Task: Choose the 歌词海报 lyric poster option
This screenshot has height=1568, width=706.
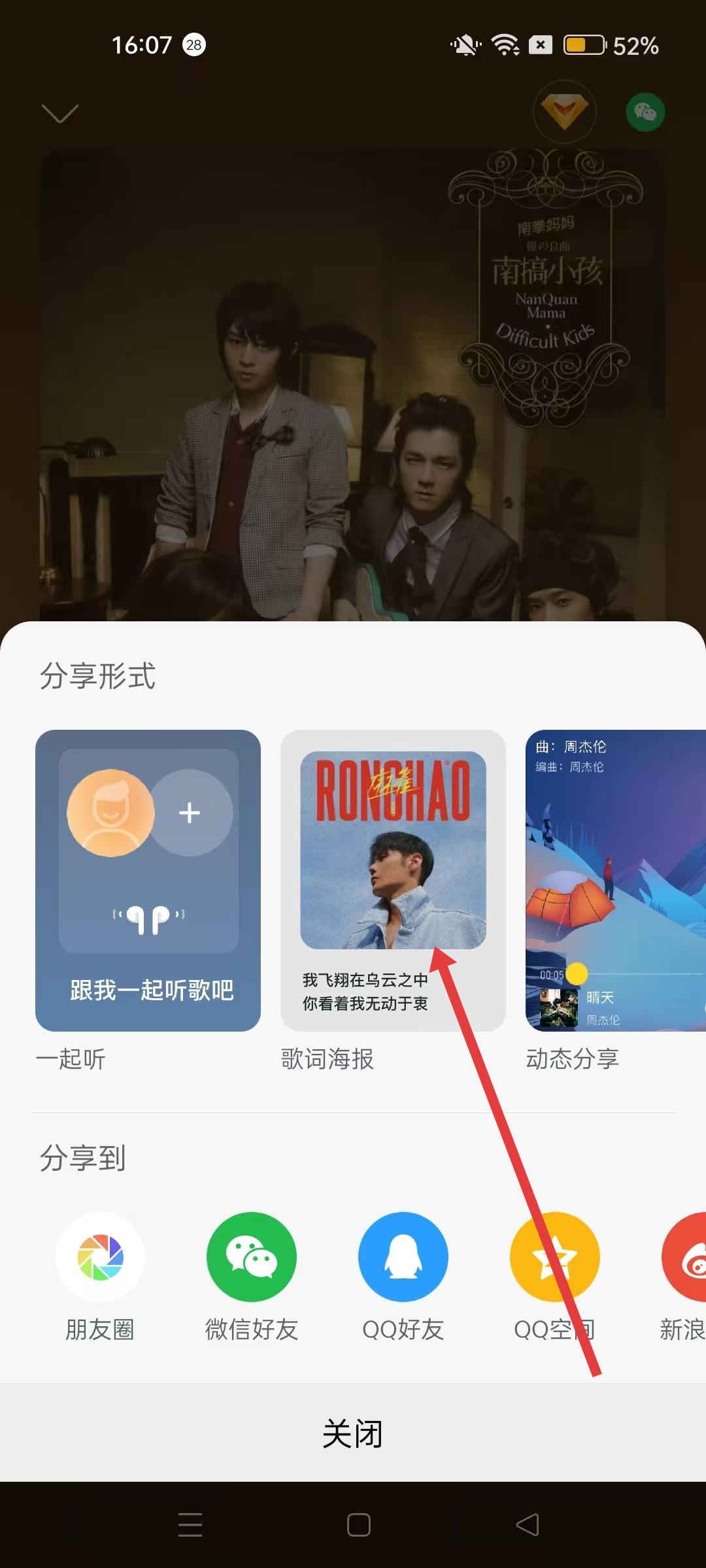Action: tap(393, 880)
